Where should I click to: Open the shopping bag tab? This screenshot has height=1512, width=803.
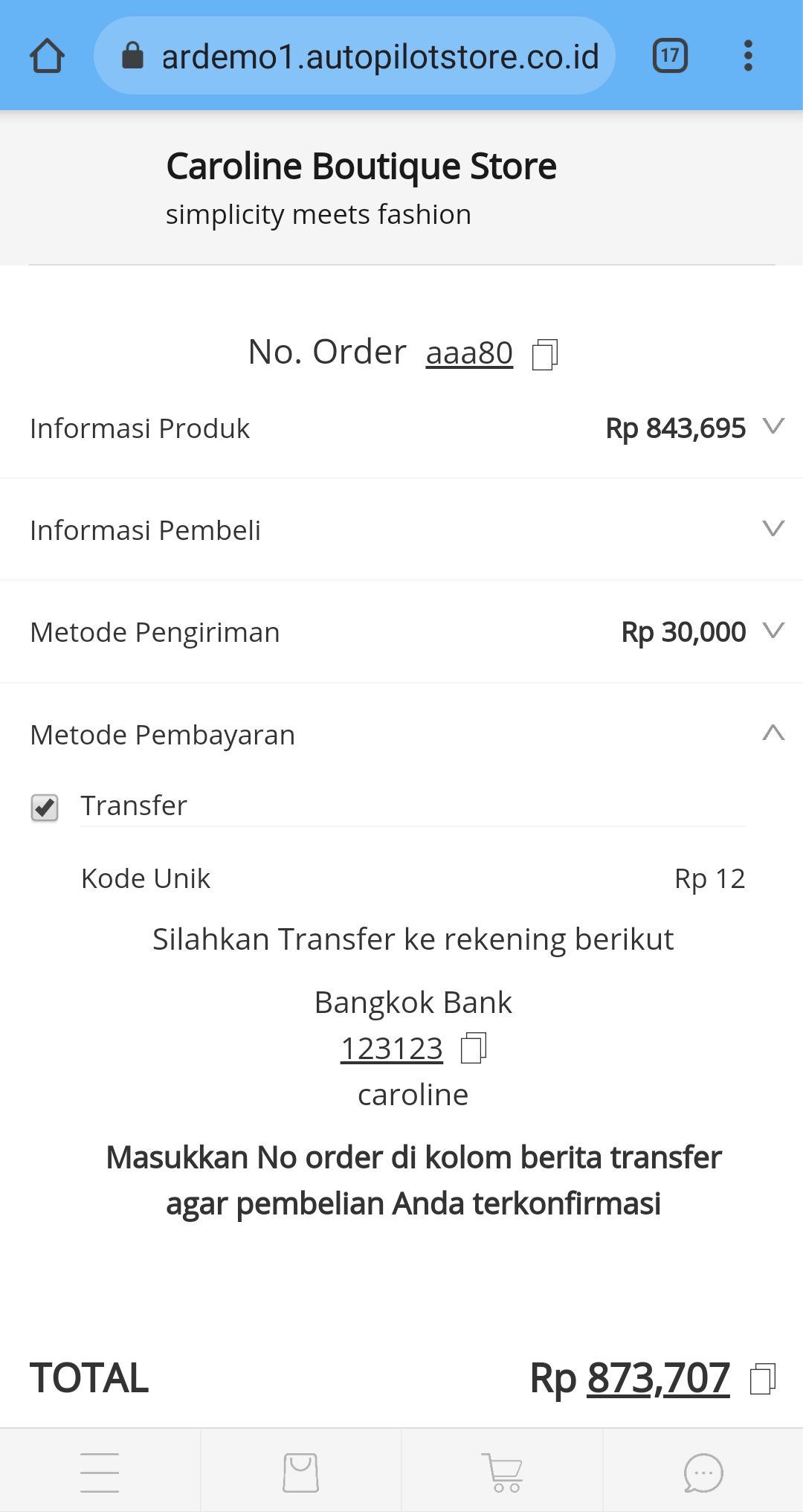pyautogui.click(x=301, y=1473)
